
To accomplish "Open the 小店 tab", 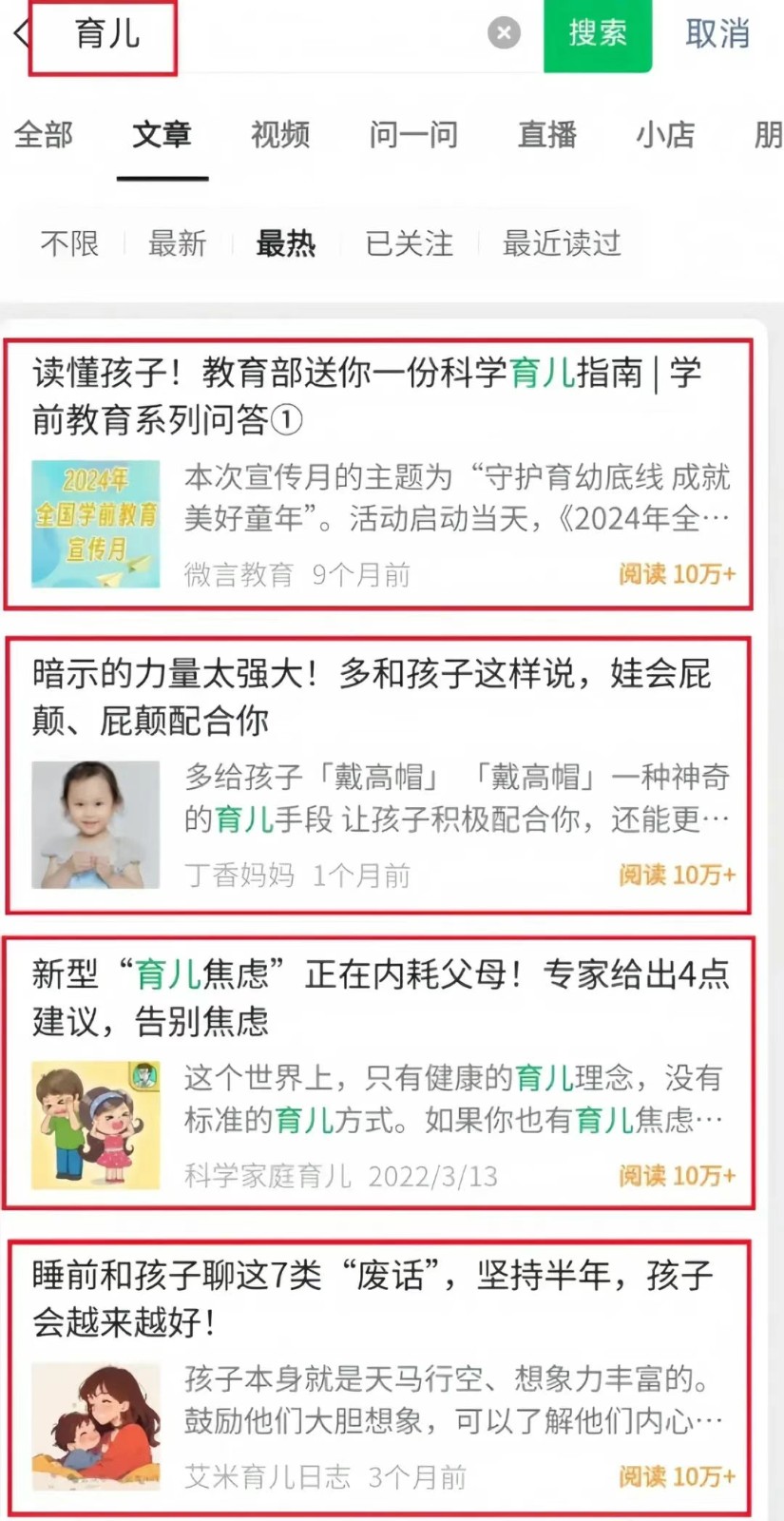I will 665,135.
